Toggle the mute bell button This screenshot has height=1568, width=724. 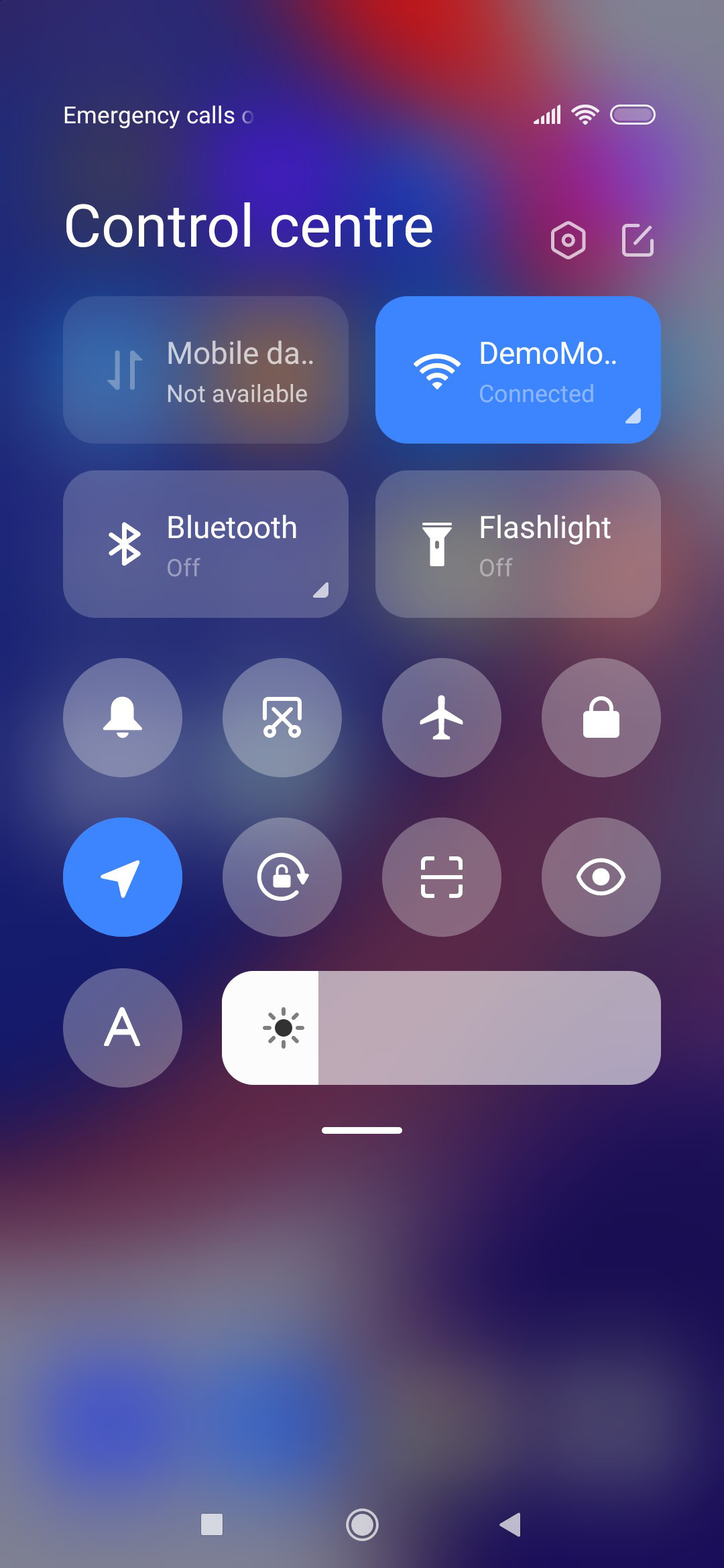pyautogui.click(x=123, y=718)
